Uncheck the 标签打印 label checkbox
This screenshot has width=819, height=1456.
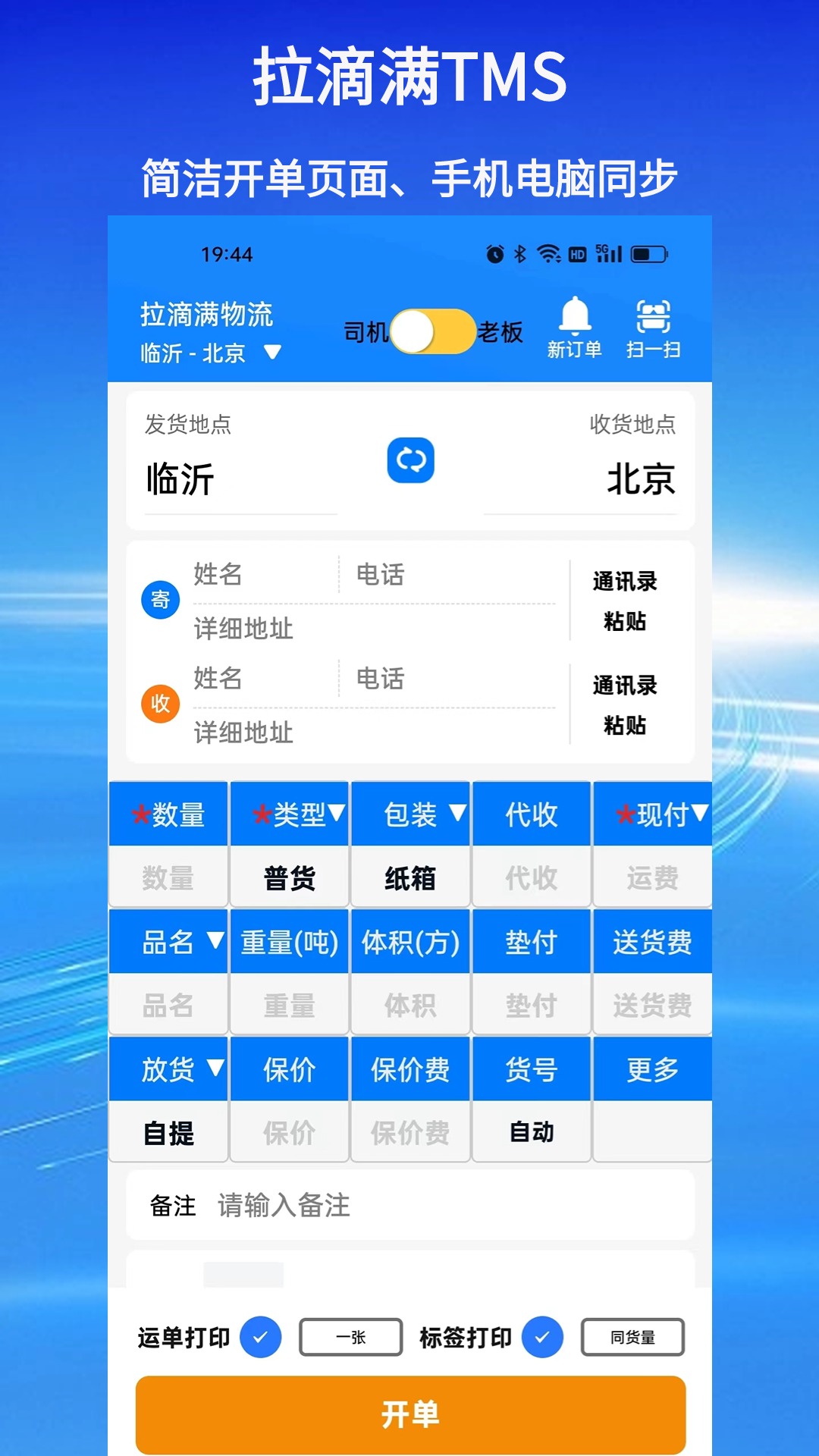[x=541, y=1337]
